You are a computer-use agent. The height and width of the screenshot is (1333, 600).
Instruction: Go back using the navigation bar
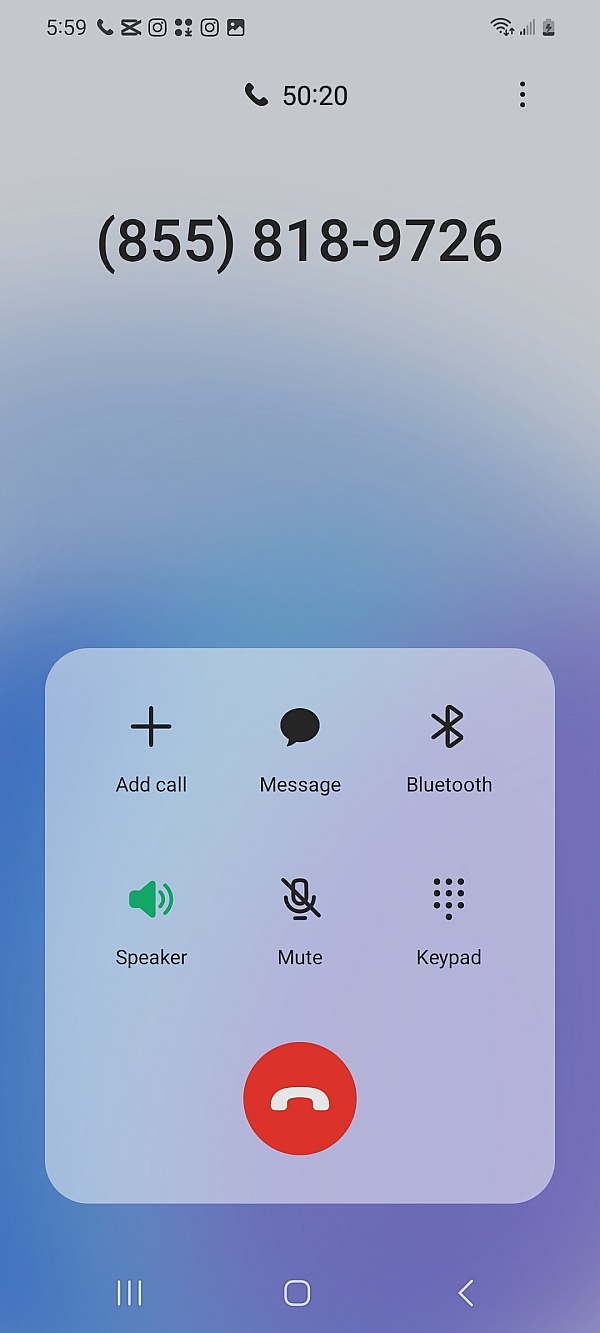tap(466, 1293)
